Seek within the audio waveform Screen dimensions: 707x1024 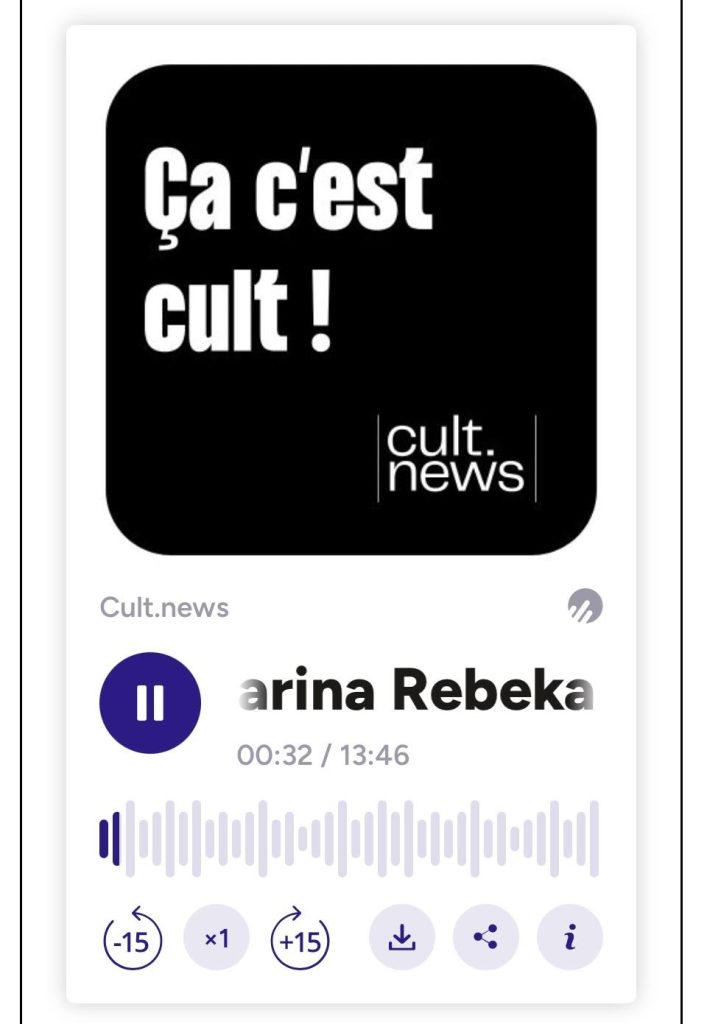(350, 839)
